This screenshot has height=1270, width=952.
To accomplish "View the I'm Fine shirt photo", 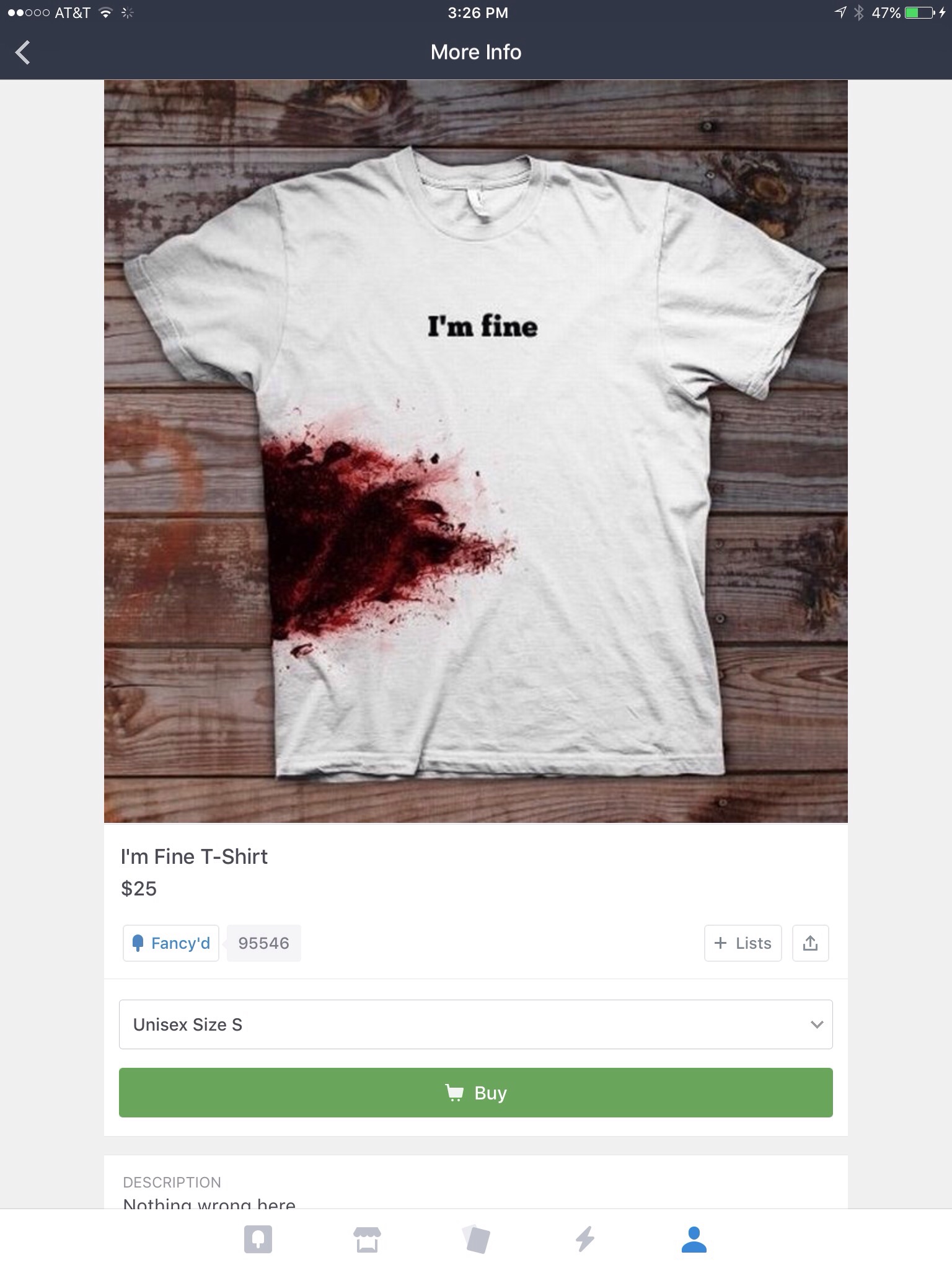I will click(x=475, y=451).
